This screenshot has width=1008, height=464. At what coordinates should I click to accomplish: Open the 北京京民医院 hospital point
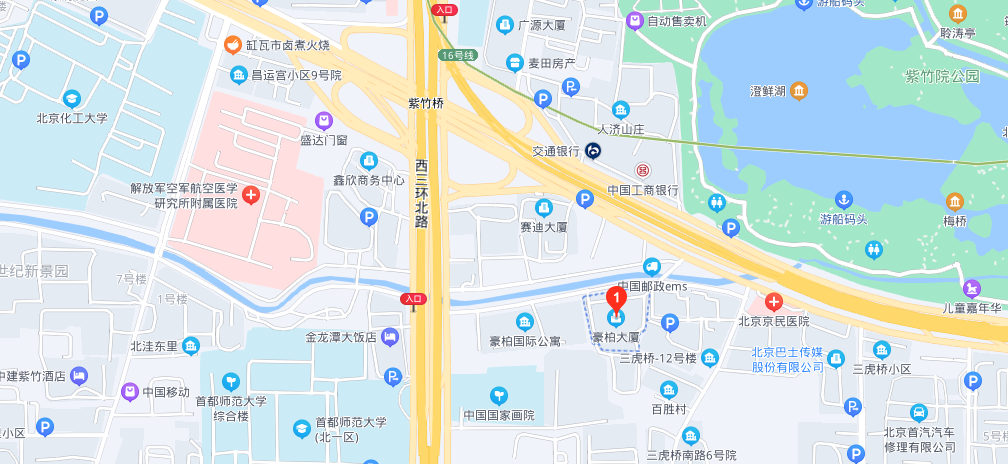(x=773, y=301)
